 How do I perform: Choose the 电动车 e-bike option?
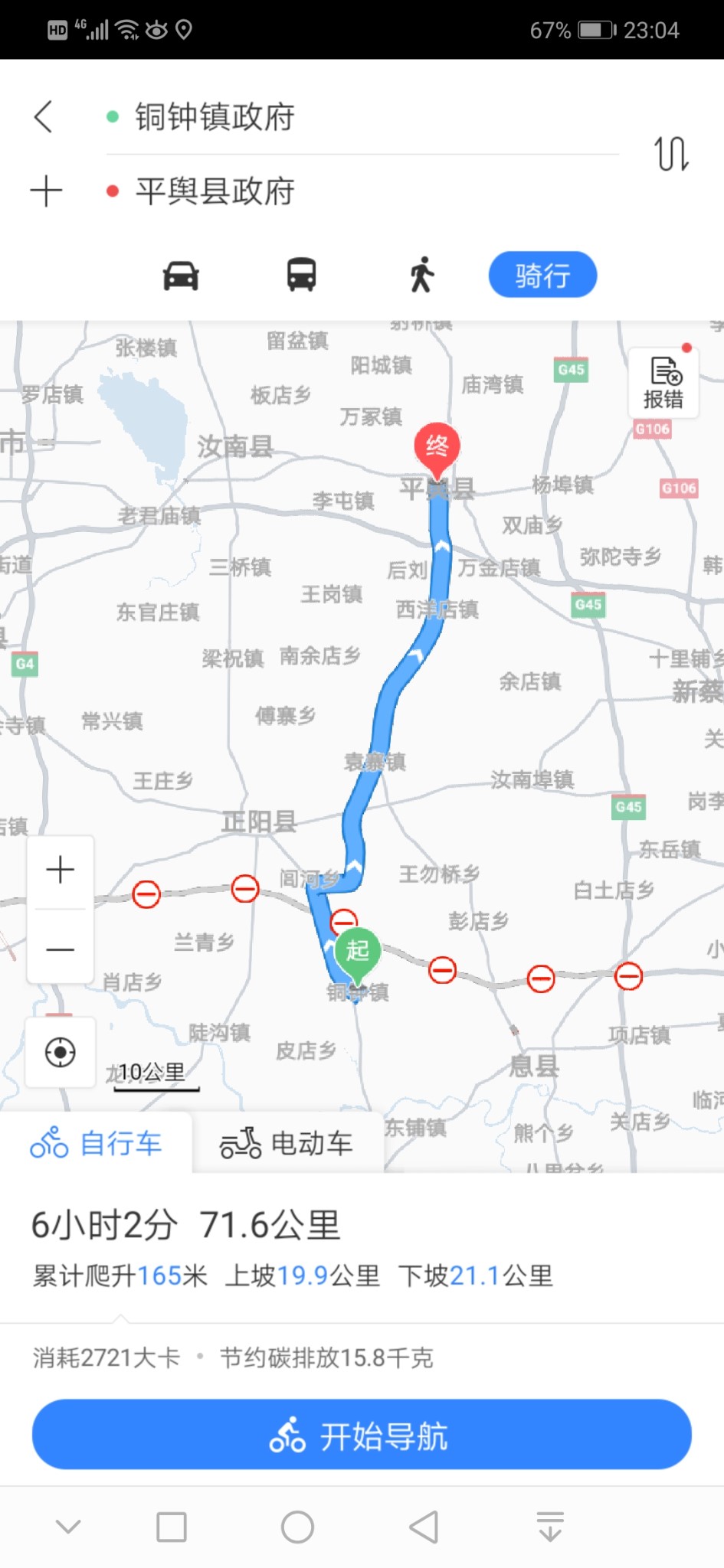287,1143
